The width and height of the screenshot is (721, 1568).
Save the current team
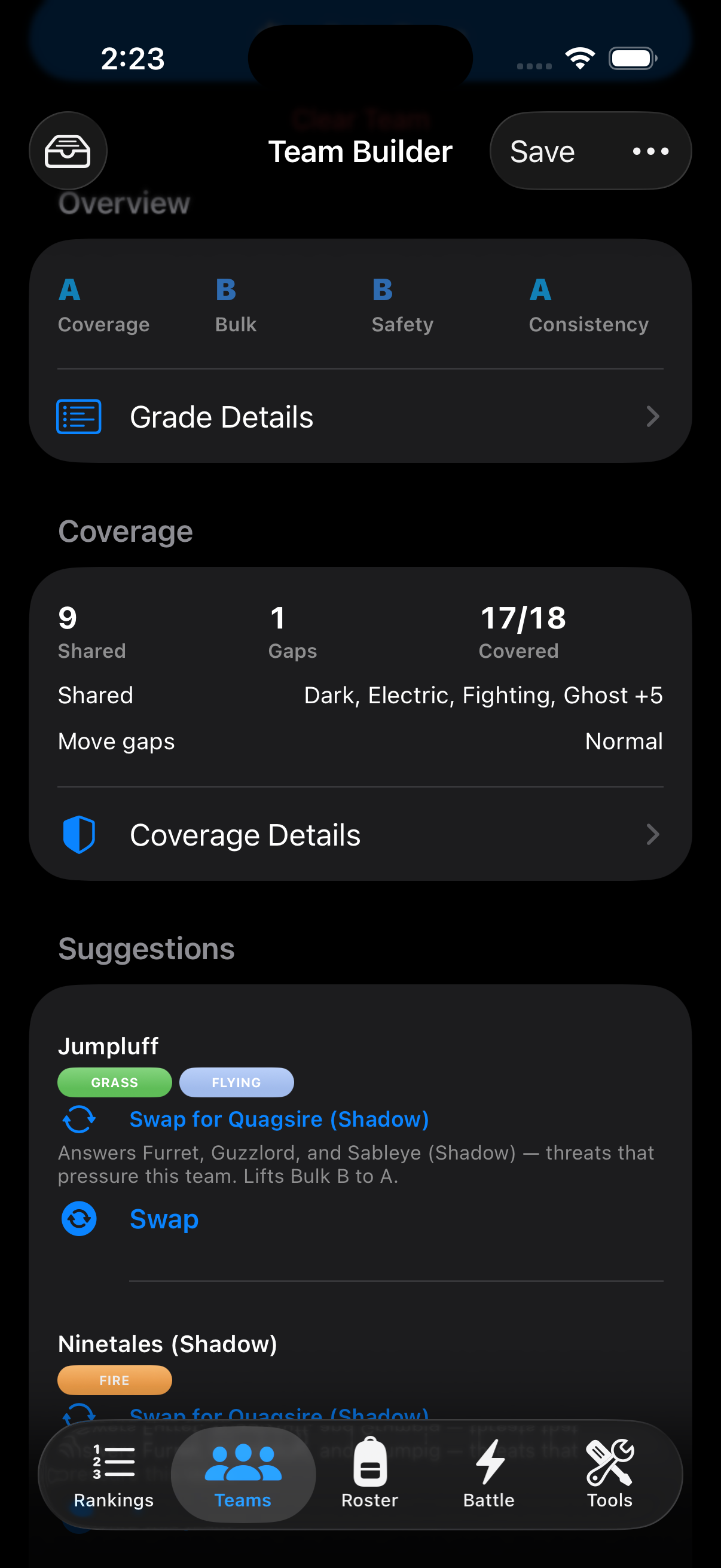[542, 151]
